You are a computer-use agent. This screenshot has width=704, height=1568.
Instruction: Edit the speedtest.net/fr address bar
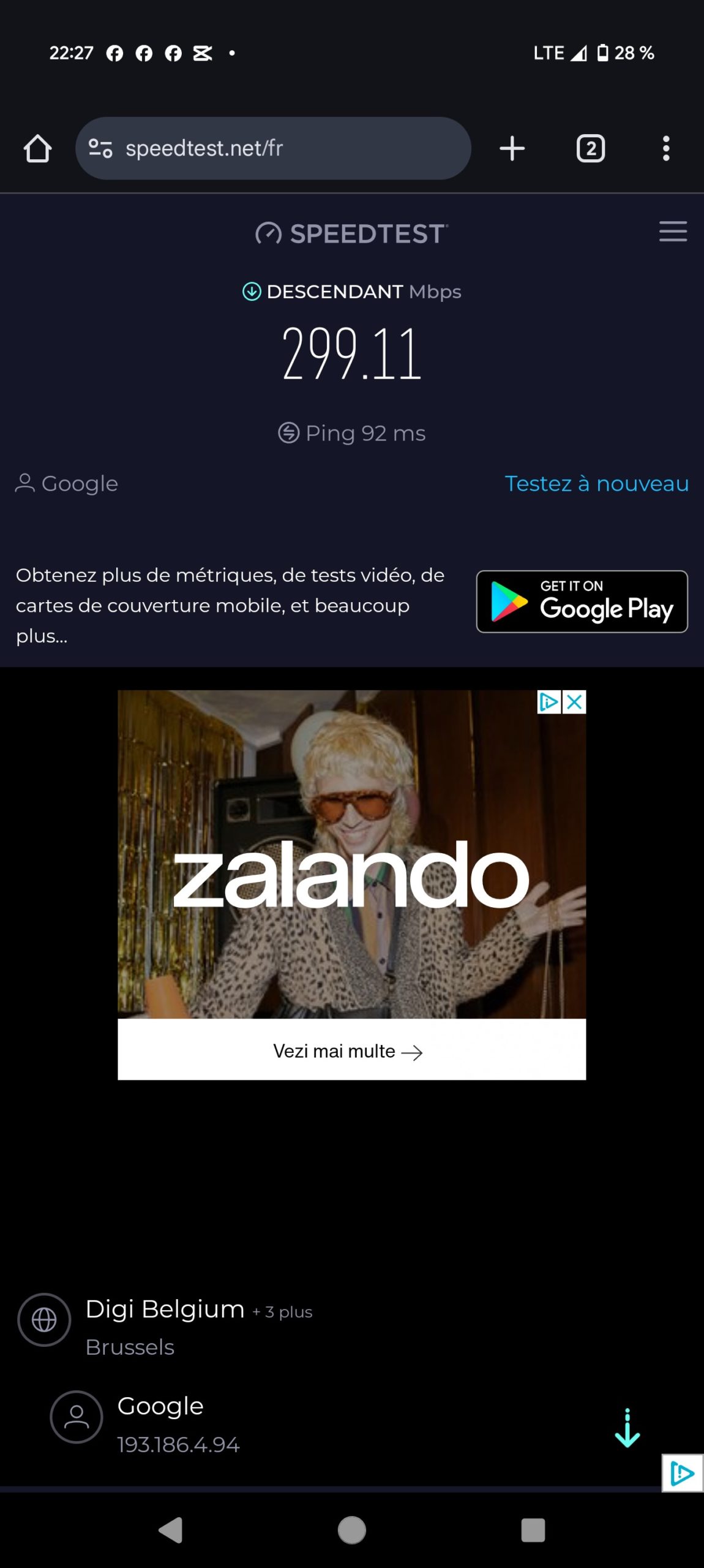272,148
